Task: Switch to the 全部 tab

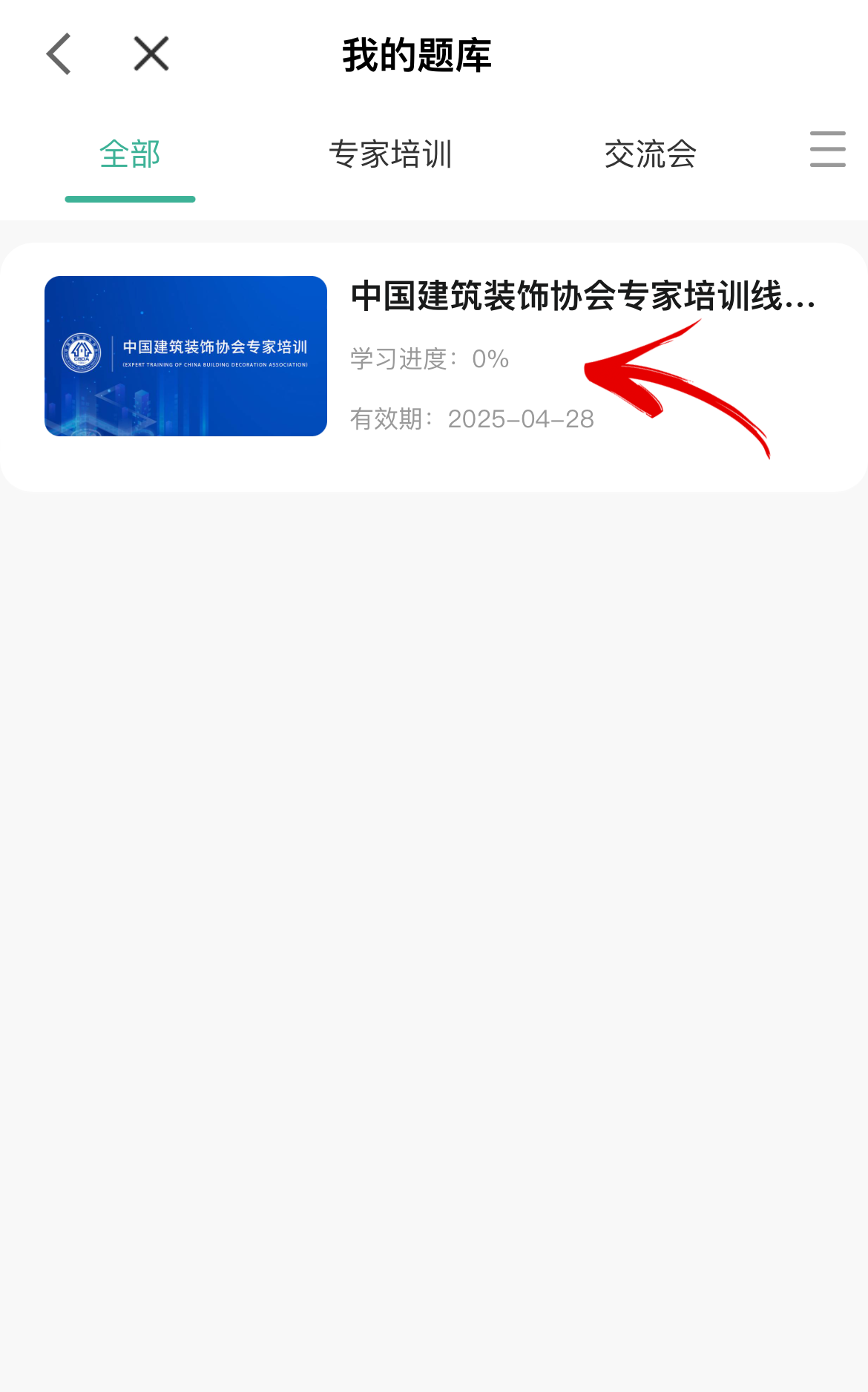Action: pyautogui.click(x=130, y=154)
